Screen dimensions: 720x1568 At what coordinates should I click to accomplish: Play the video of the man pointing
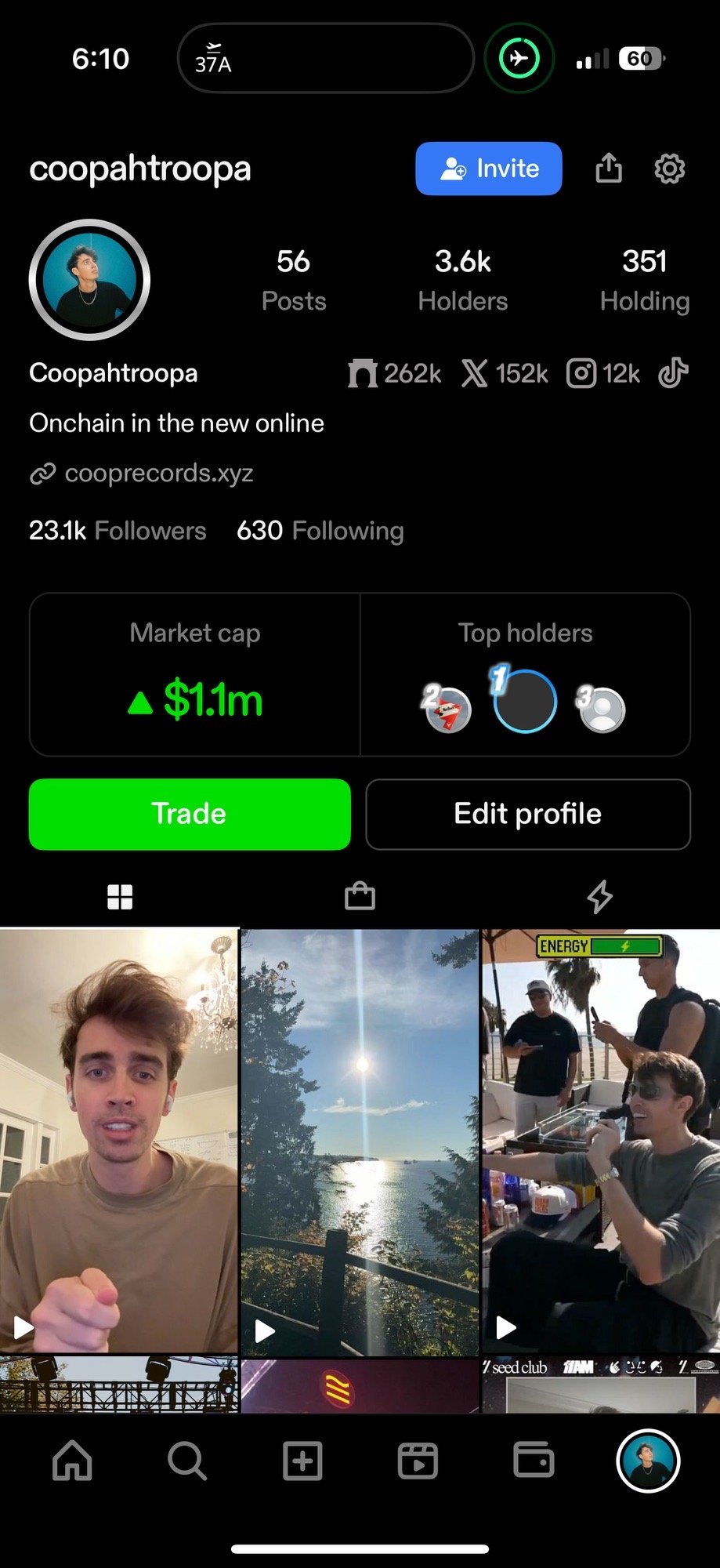click(118, 1141)
